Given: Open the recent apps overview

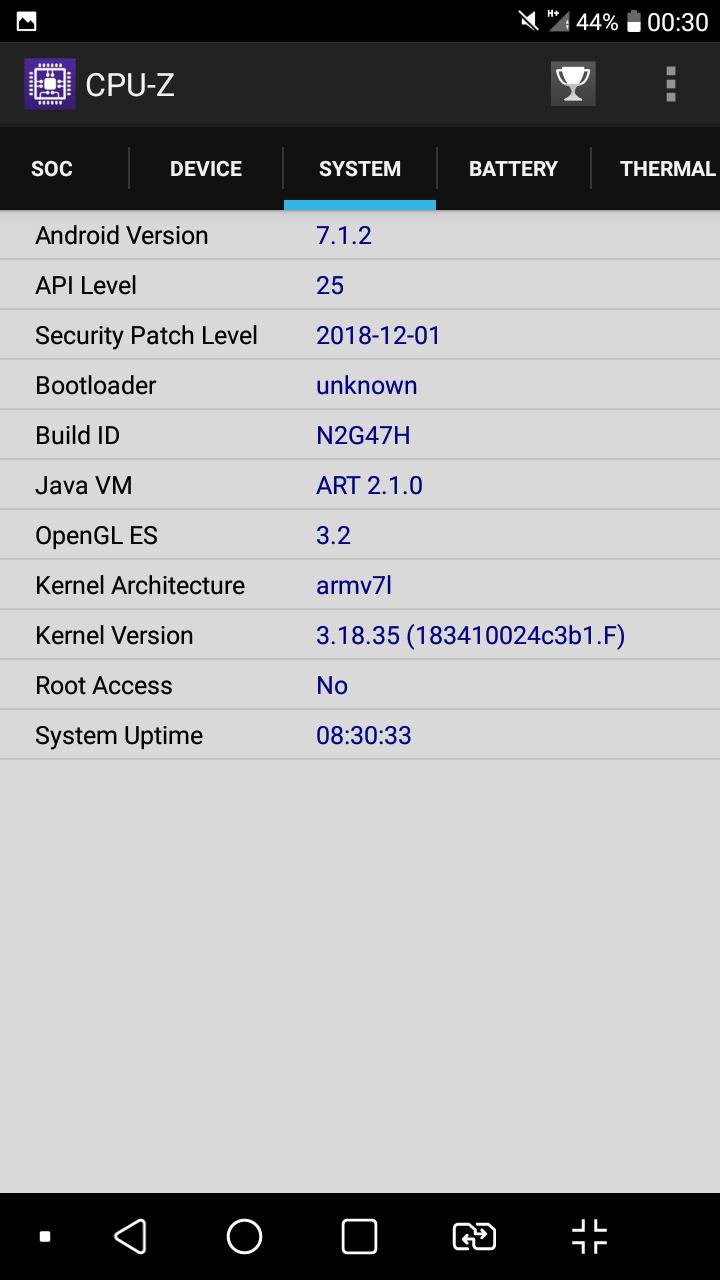Looking at the screenshot, I should [359, 1236].
